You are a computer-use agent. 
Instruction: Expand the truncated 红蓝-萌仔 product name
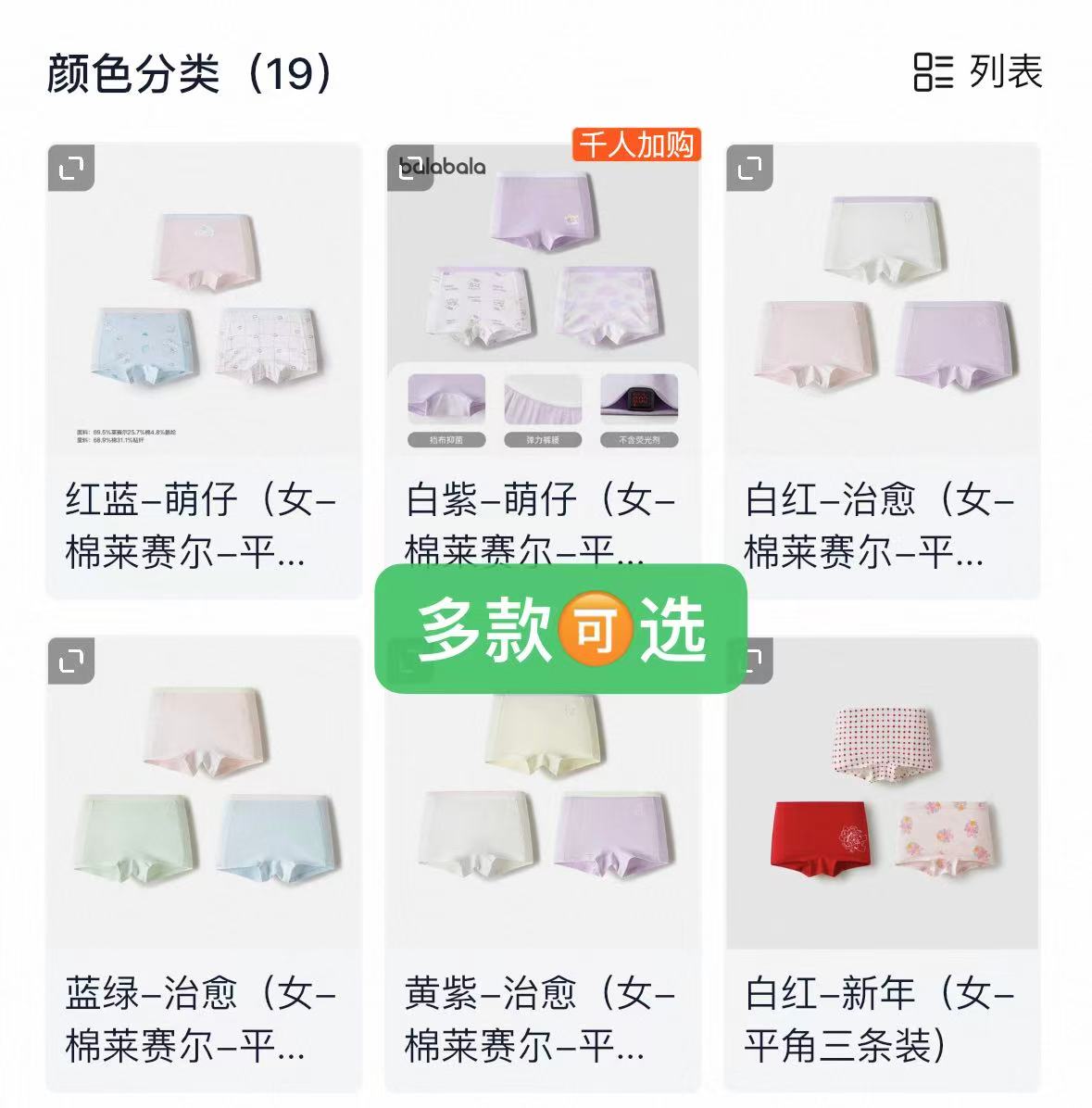point(203,523)
